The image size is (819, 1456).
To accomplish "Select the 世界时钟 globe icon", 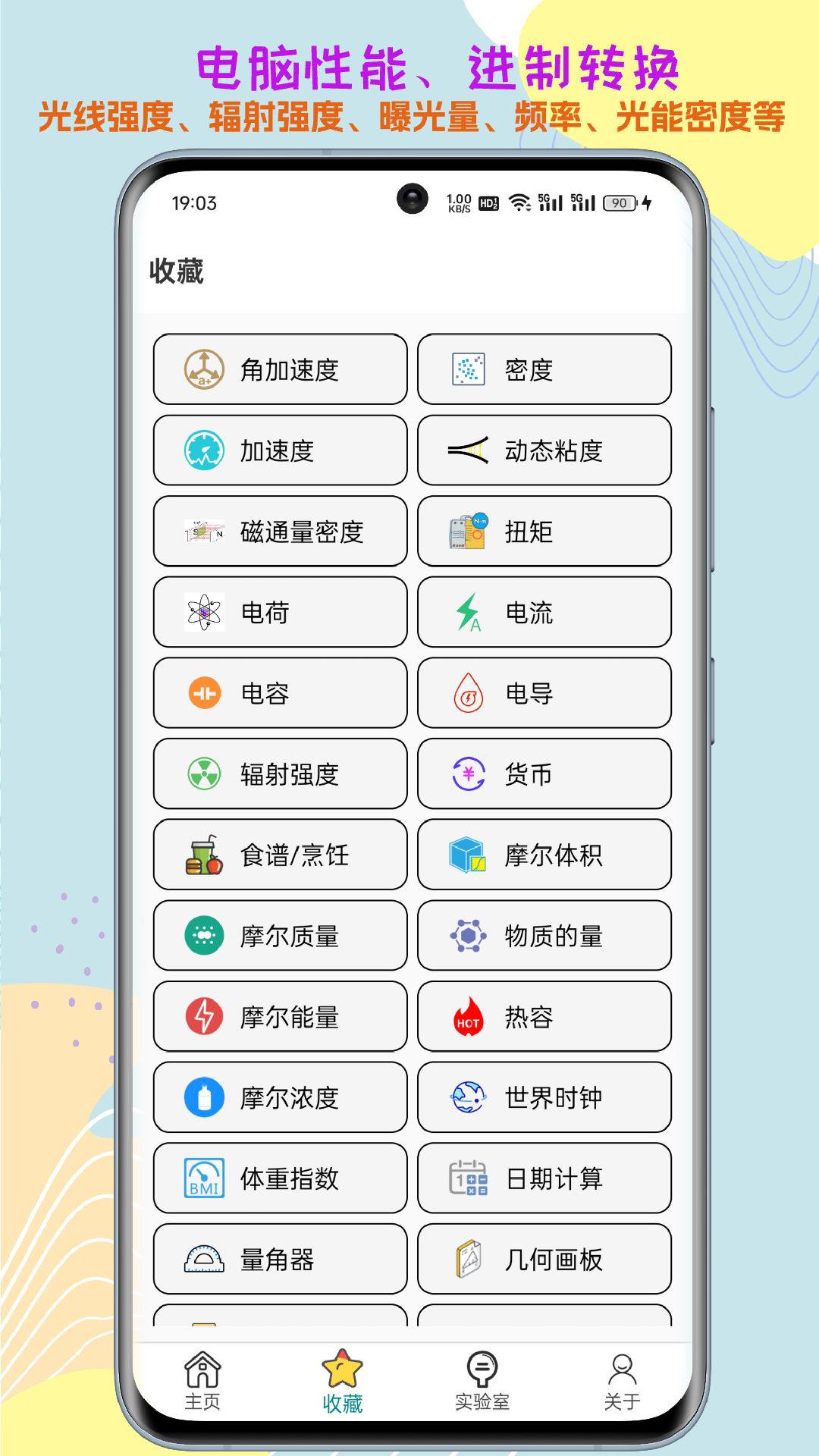I will click(469, 1098).
